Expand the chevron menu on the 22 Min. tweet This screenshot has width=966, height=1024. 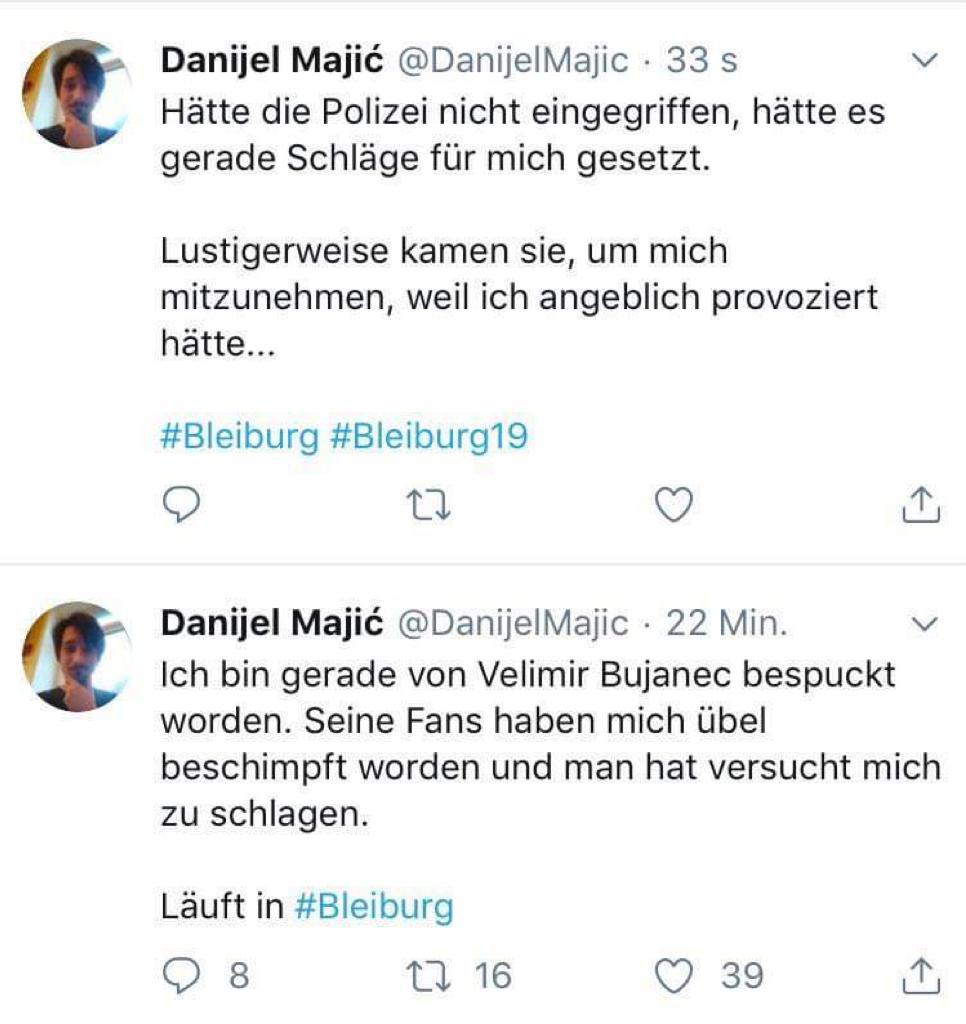(927, 625)
